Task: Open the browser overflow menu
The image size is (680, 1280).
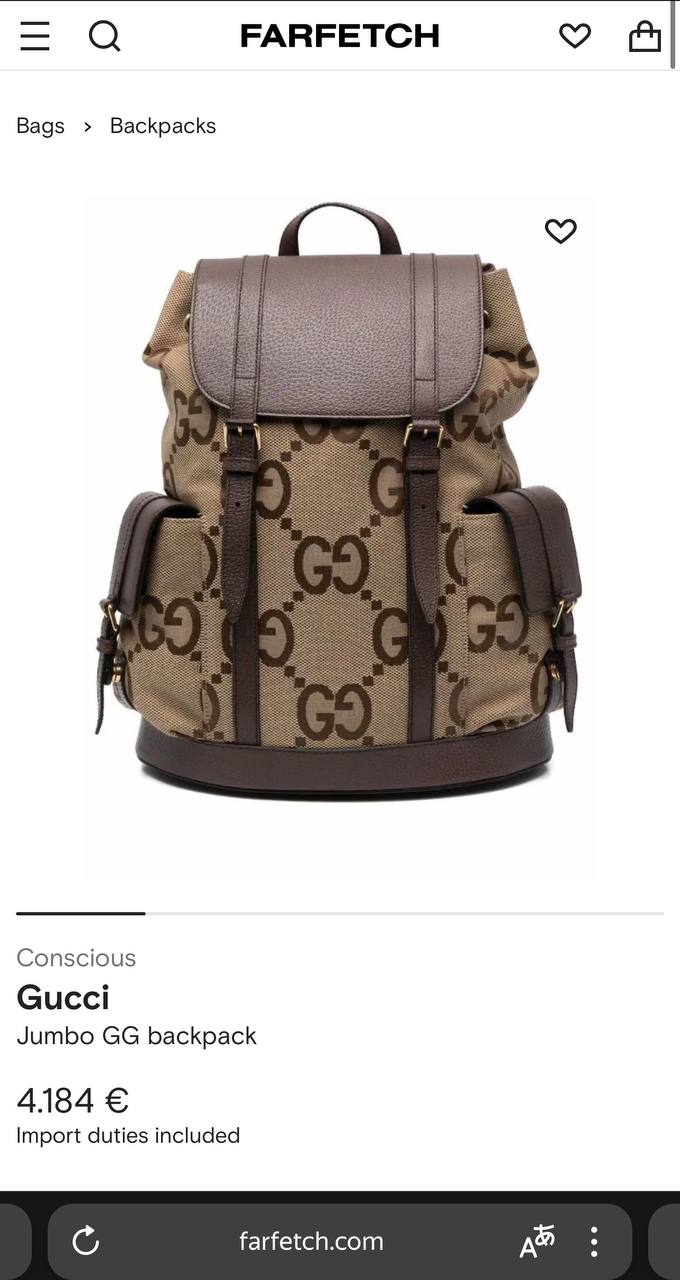Action: click(594, 1241)
